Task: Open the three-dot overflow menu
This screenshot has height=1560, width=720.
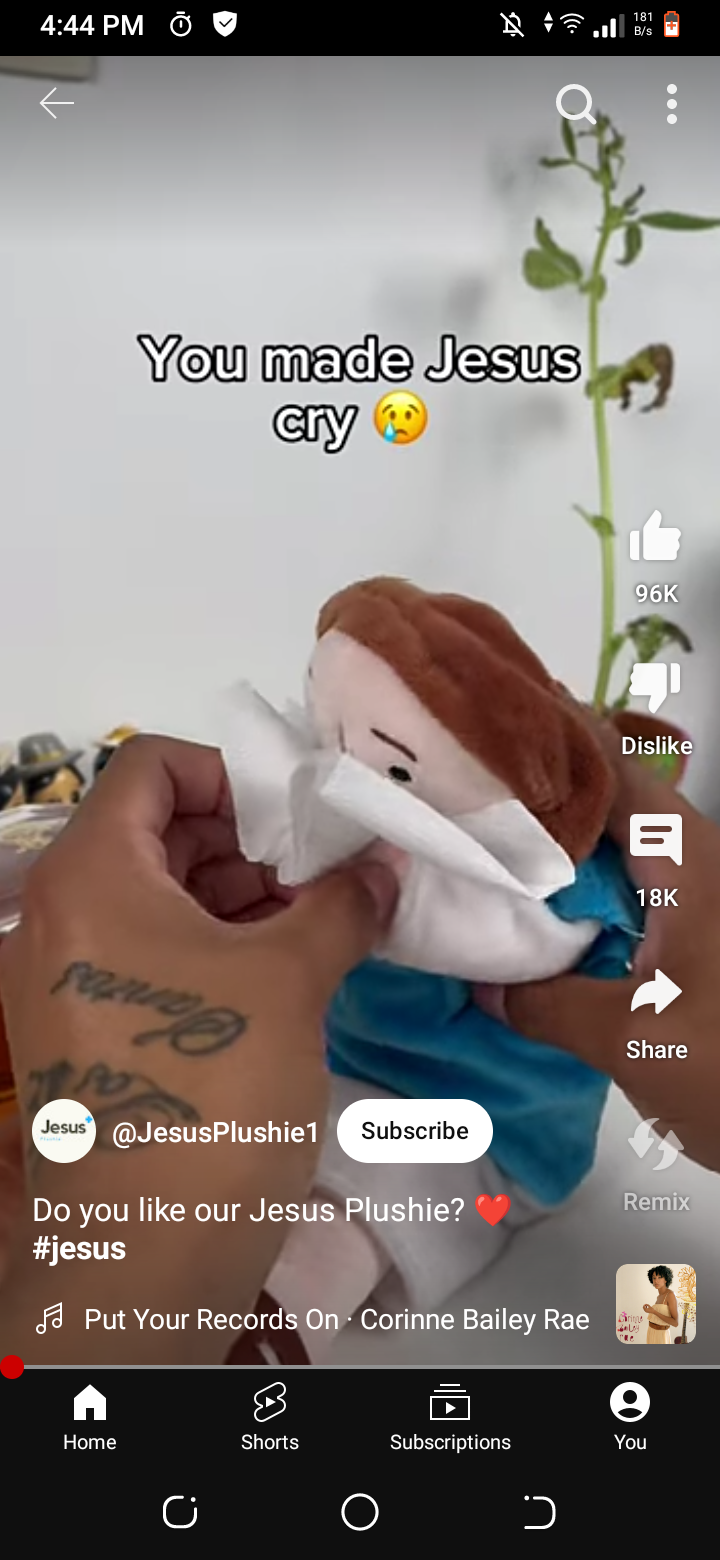Action: 671,103
